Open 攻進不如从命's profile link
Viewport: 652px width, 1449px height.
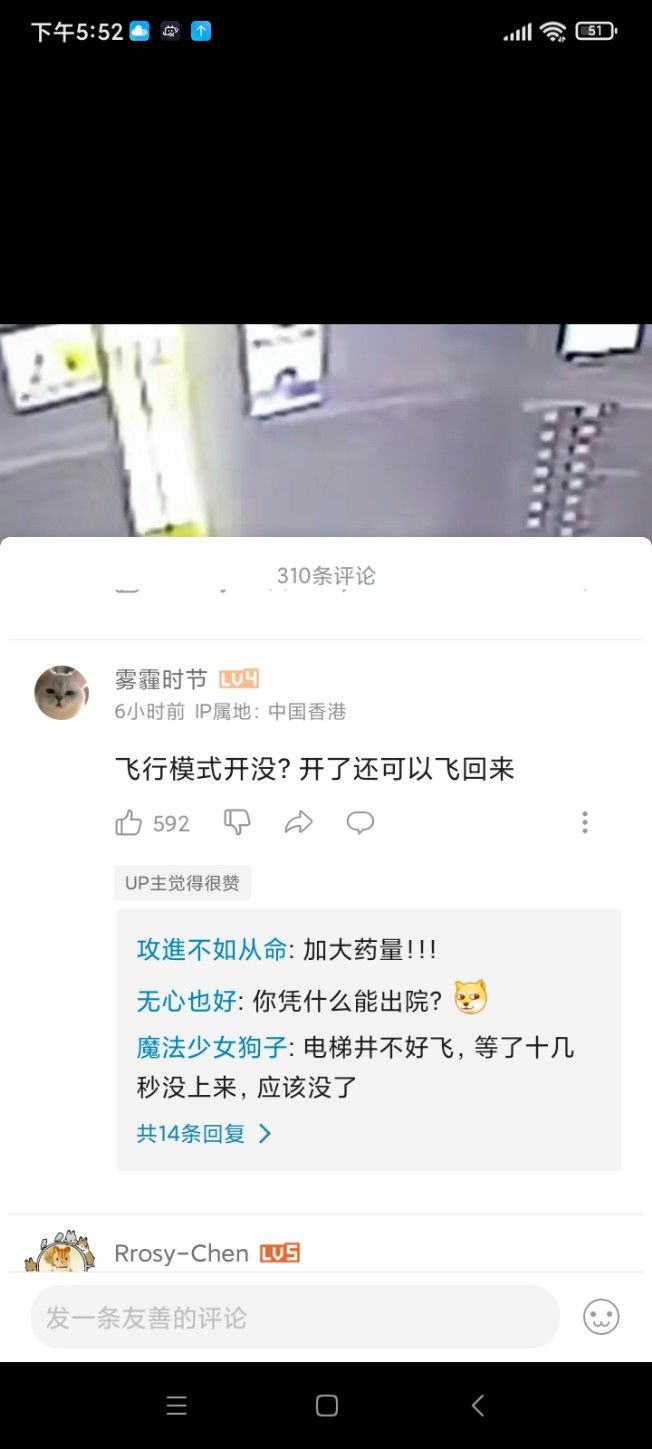click(211, 949)
